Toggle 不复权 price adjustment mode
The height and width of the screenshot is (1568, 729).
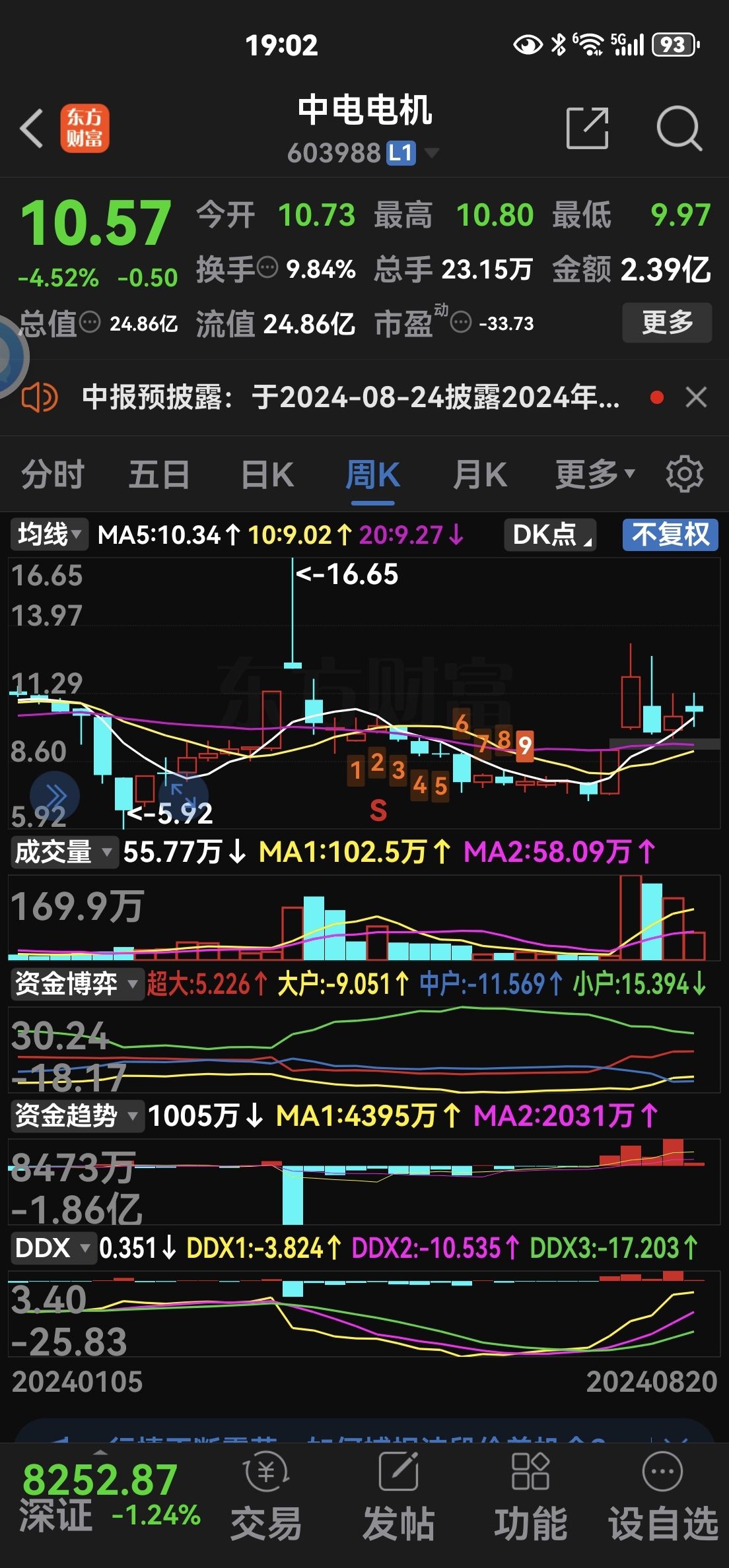(669, 535)
